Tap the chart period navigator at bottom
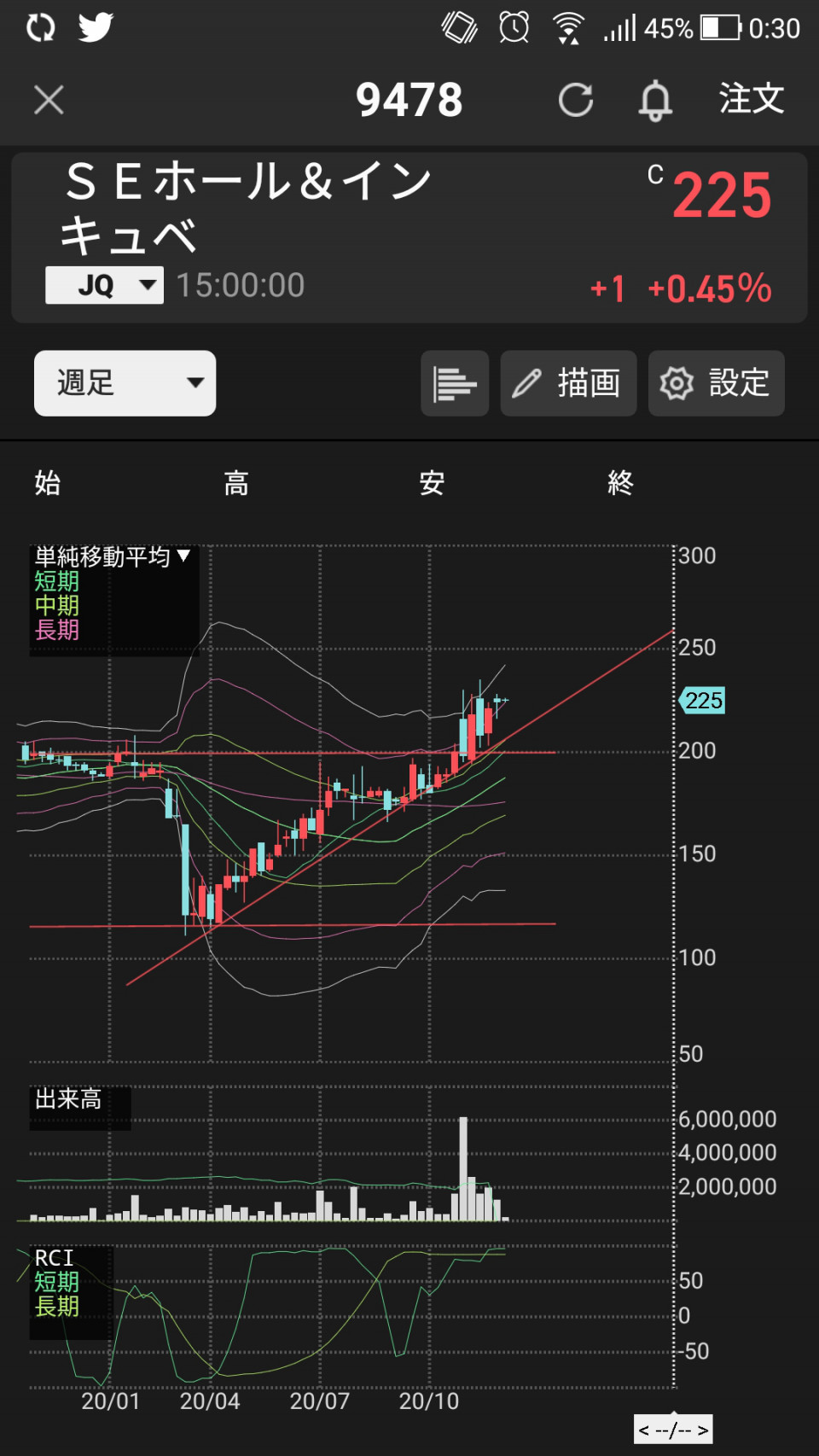The height and width of the screenshot is (1456, 819). [x=673, y=1430]
